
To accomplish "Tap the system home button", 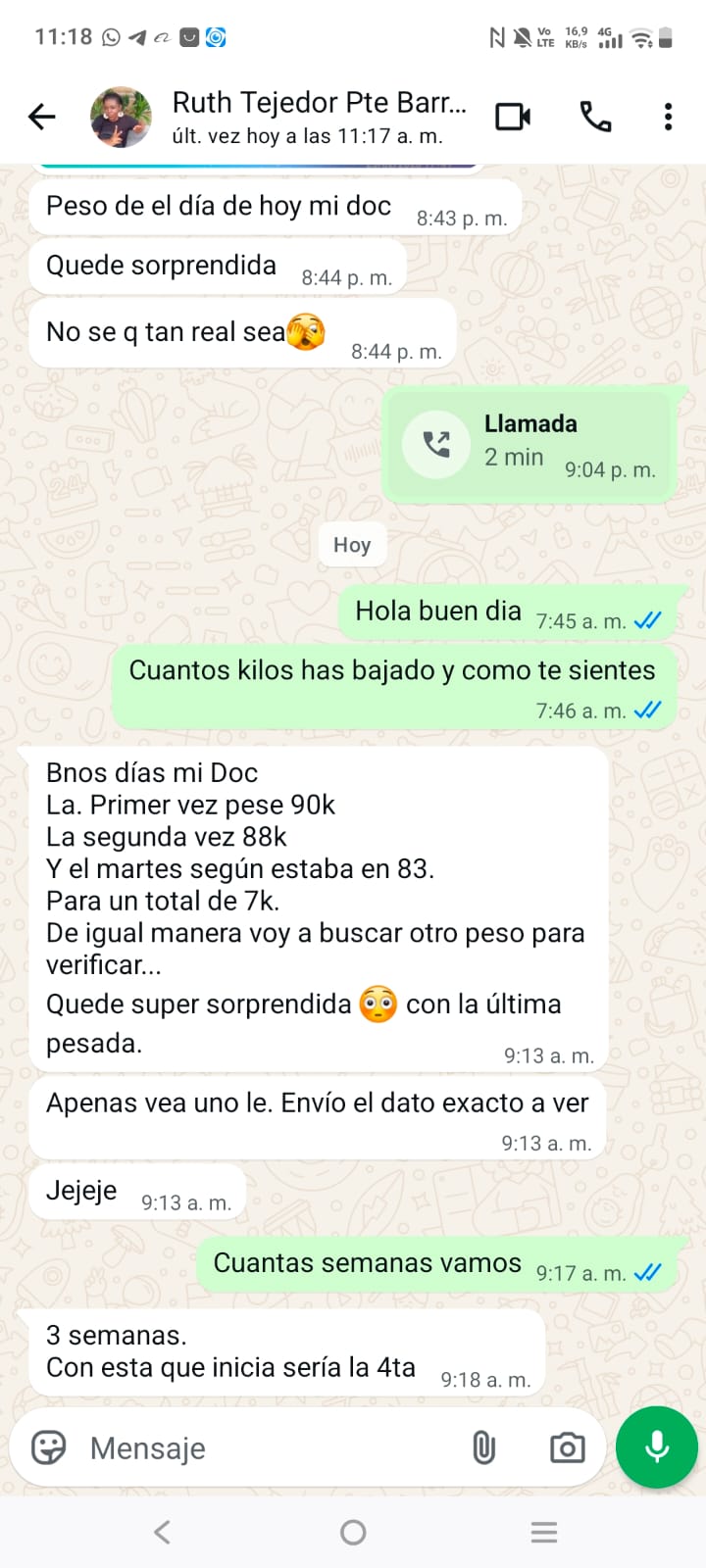I will click(353, 1532).
